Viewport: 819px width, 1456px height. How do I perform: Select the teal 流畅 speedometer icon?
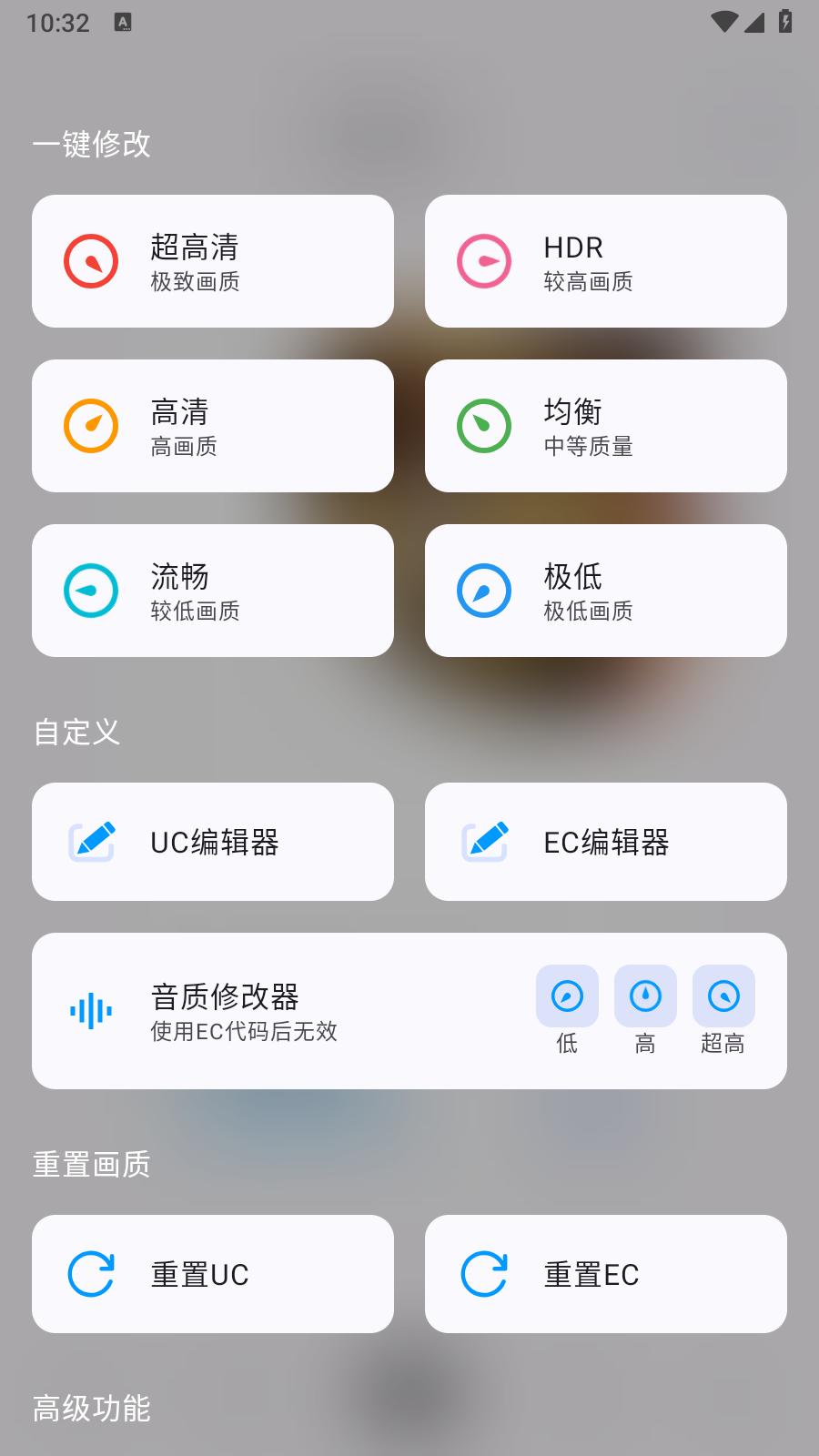[92, 590]
